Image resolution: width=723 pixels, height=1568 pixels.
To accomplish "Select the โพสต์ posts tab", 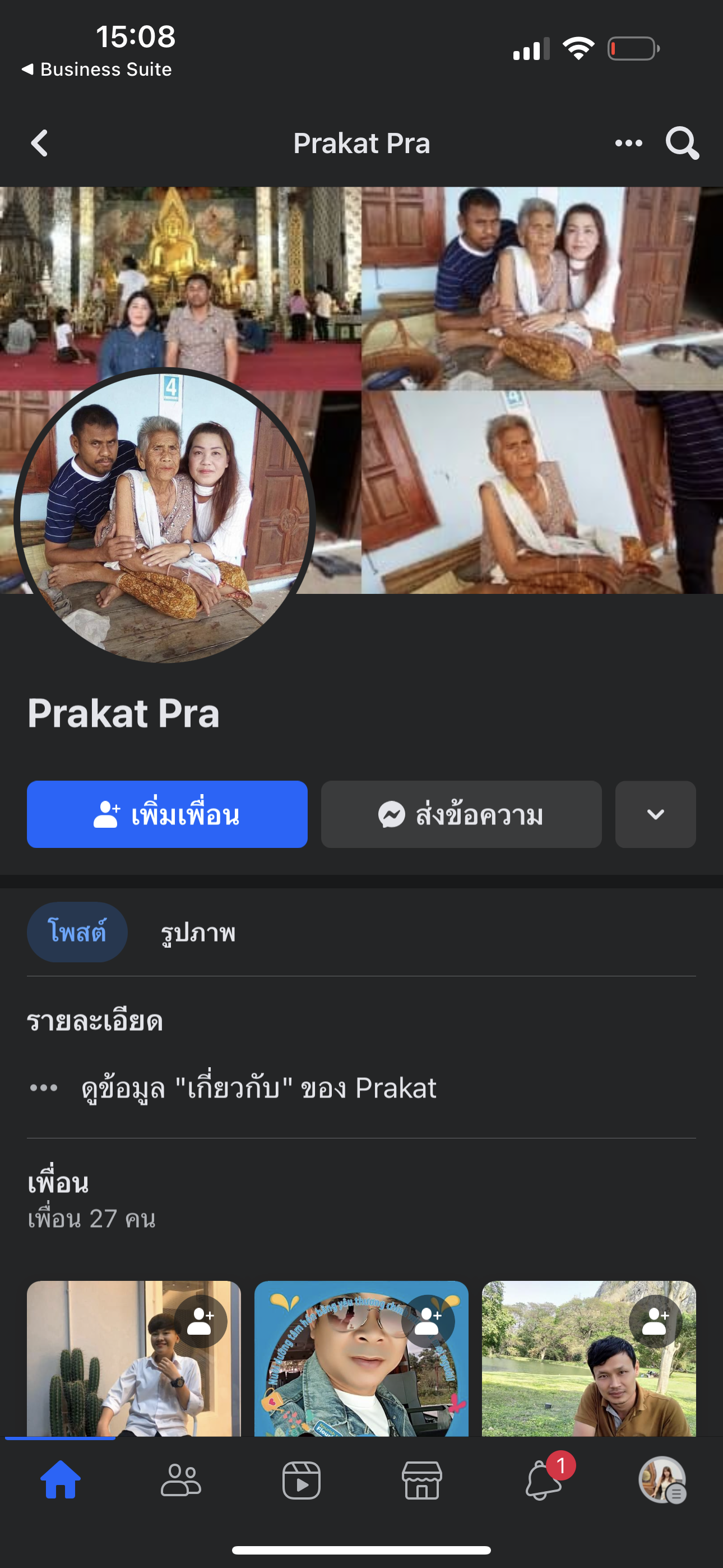I will 77,932.
